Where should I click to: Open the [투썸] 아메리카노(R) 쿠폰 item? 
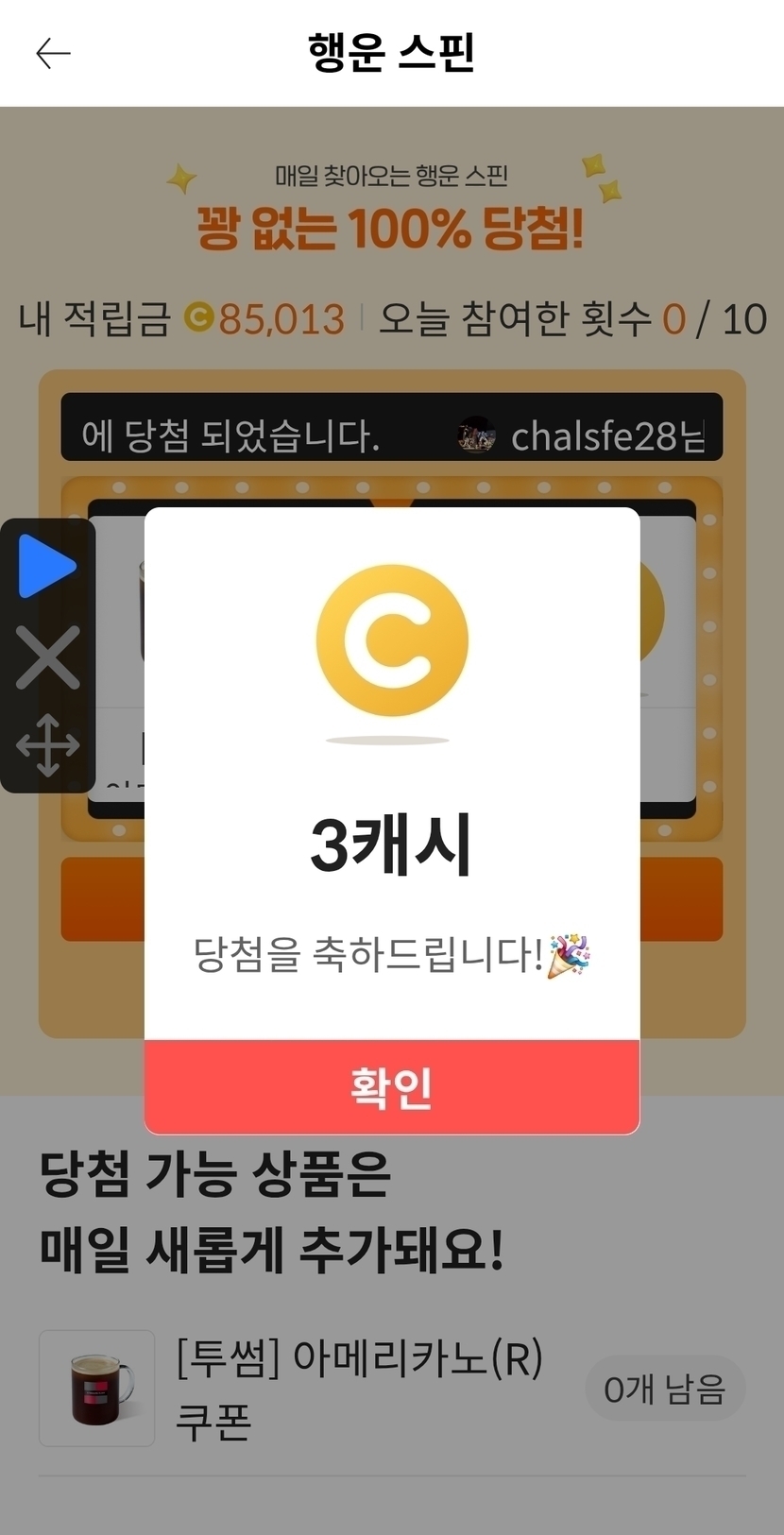(x=359, y=1389)
